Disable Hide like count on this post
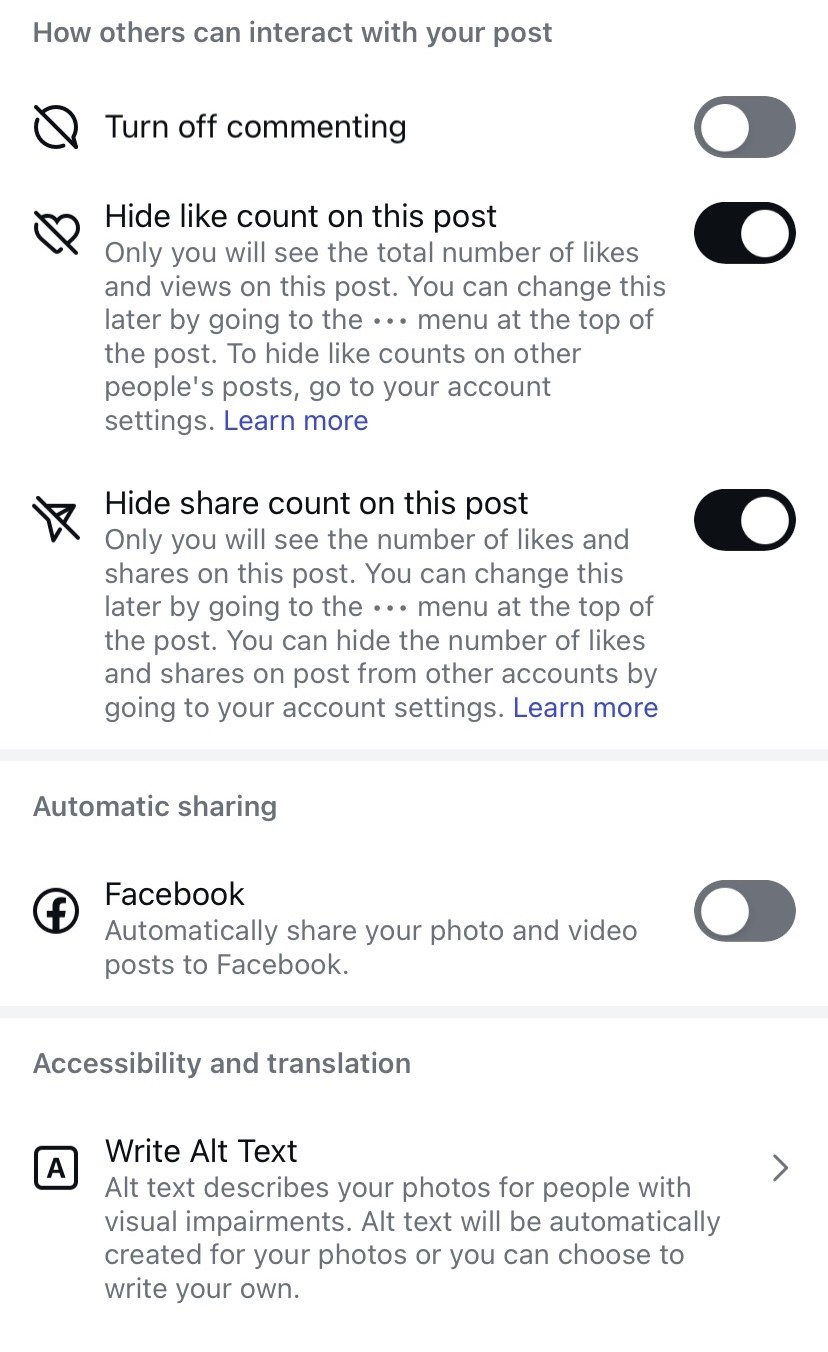 (x=744, y=233)
